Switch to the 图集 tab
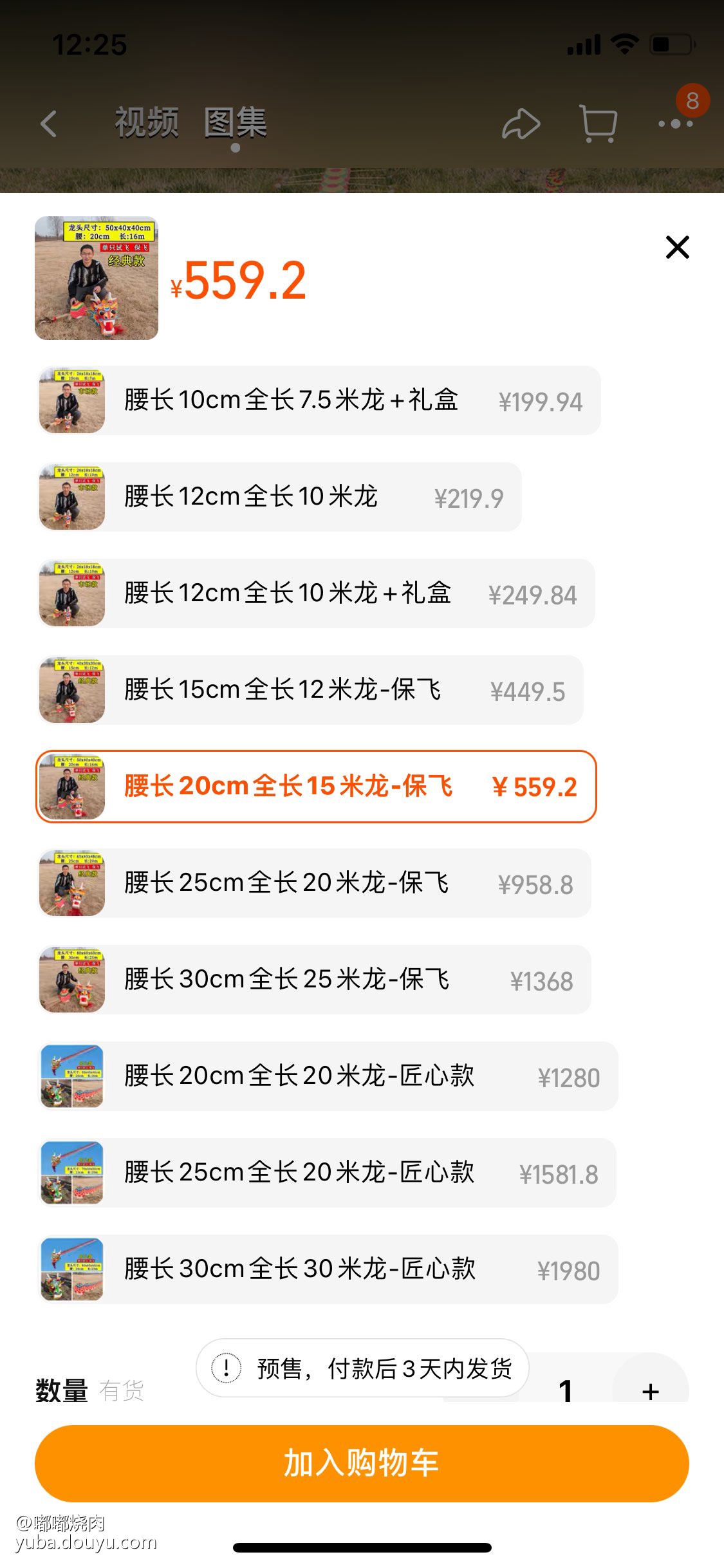Image resolution: width=724 pixels, height=1568 pixels. (x=236, y=122)
